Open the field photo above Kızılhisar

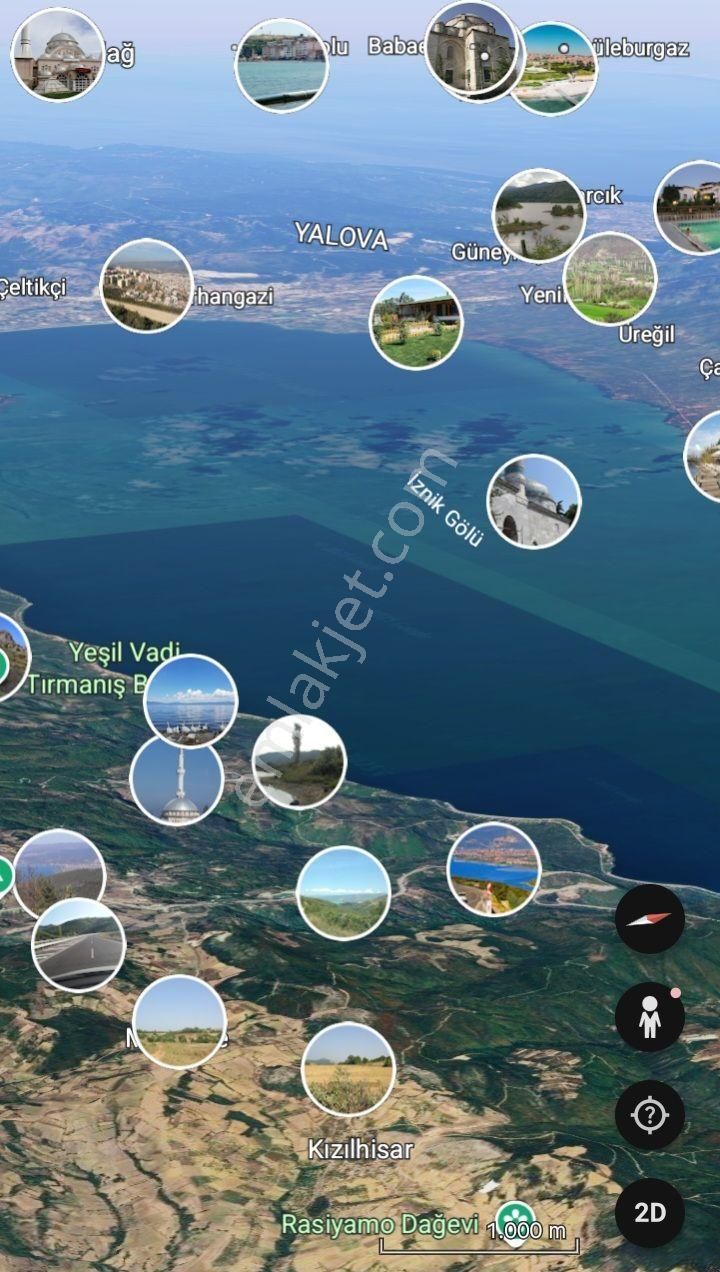click(348, 1069)
